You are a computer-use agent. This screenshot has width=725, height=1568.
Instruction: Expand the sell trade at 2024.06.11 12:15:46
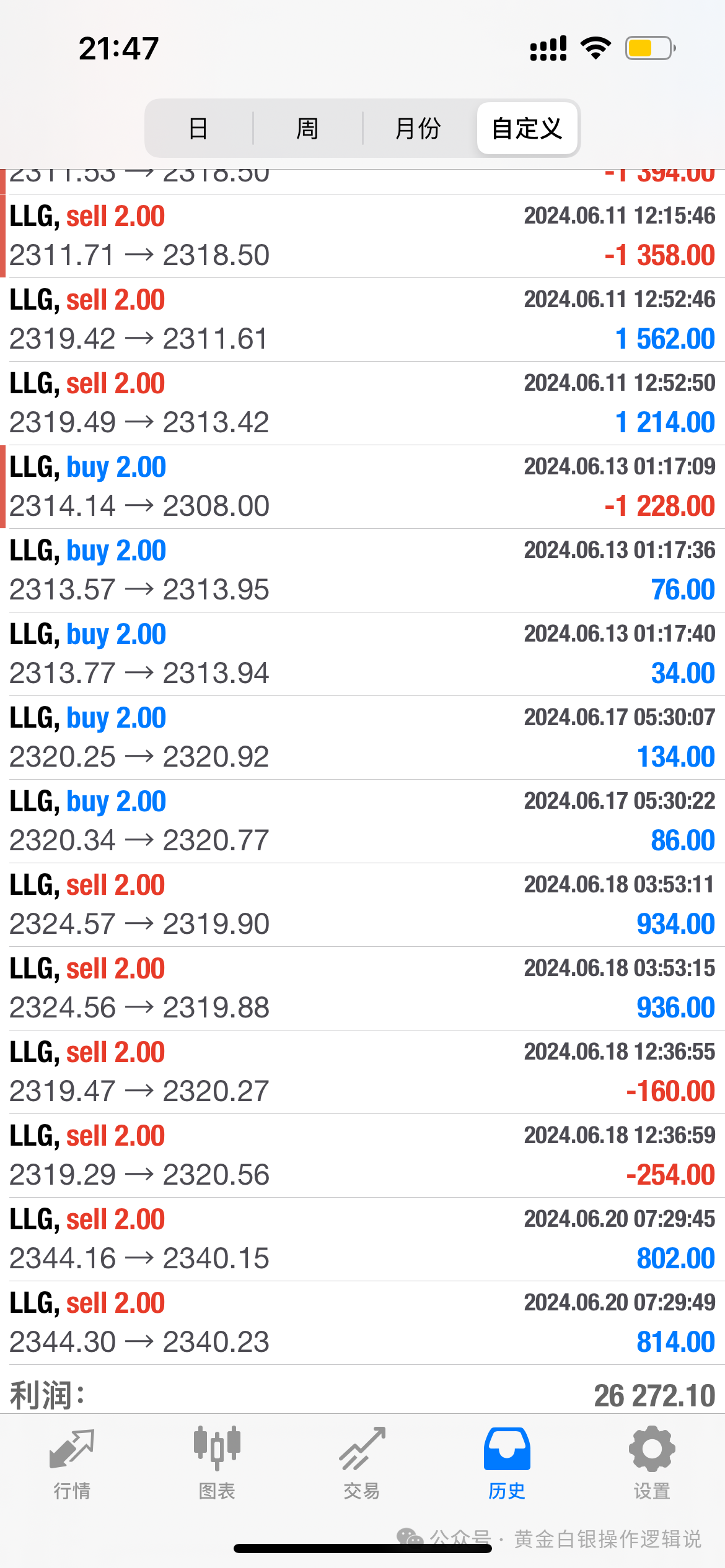362,236
